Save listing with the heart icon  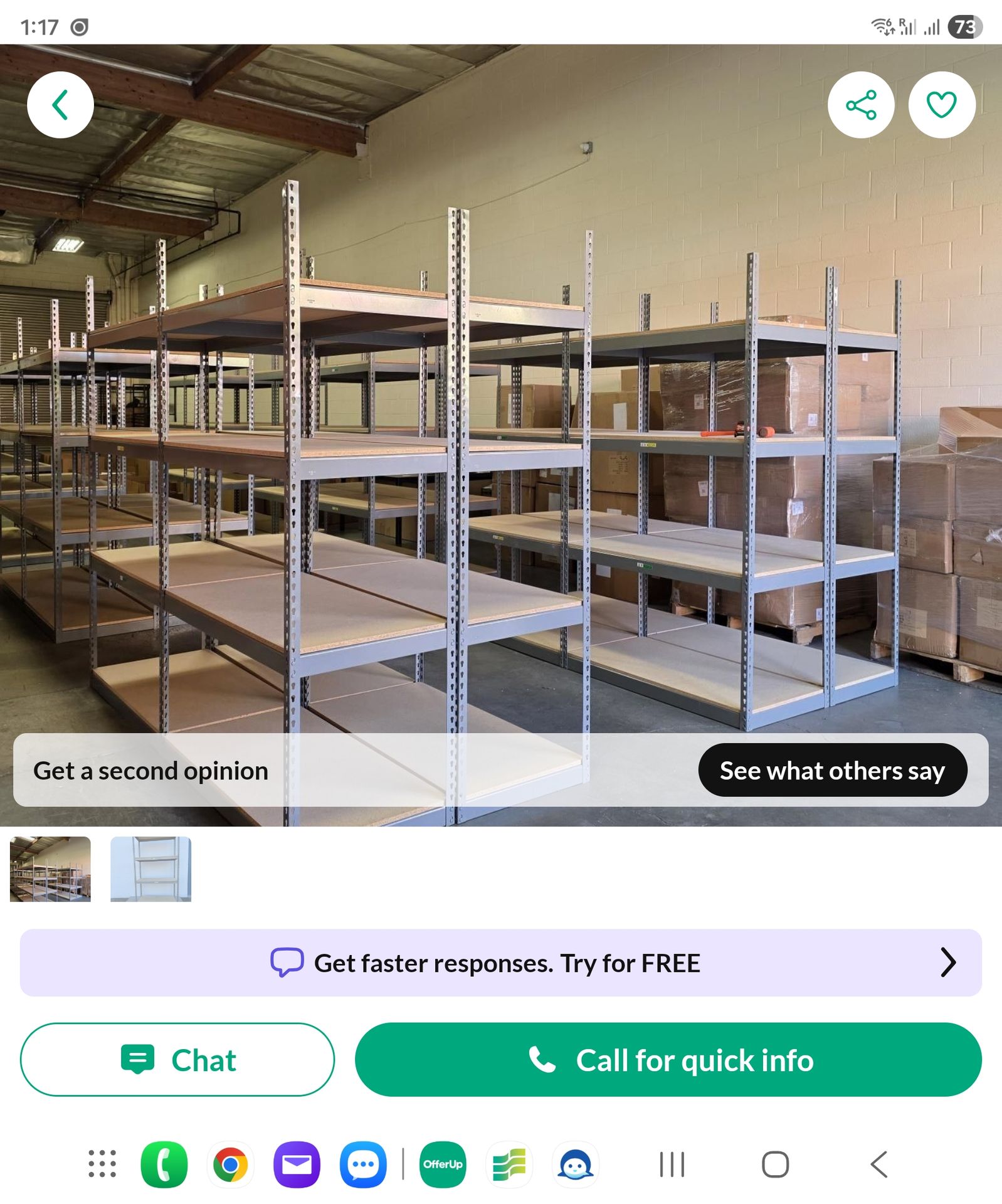click(942, 105)
